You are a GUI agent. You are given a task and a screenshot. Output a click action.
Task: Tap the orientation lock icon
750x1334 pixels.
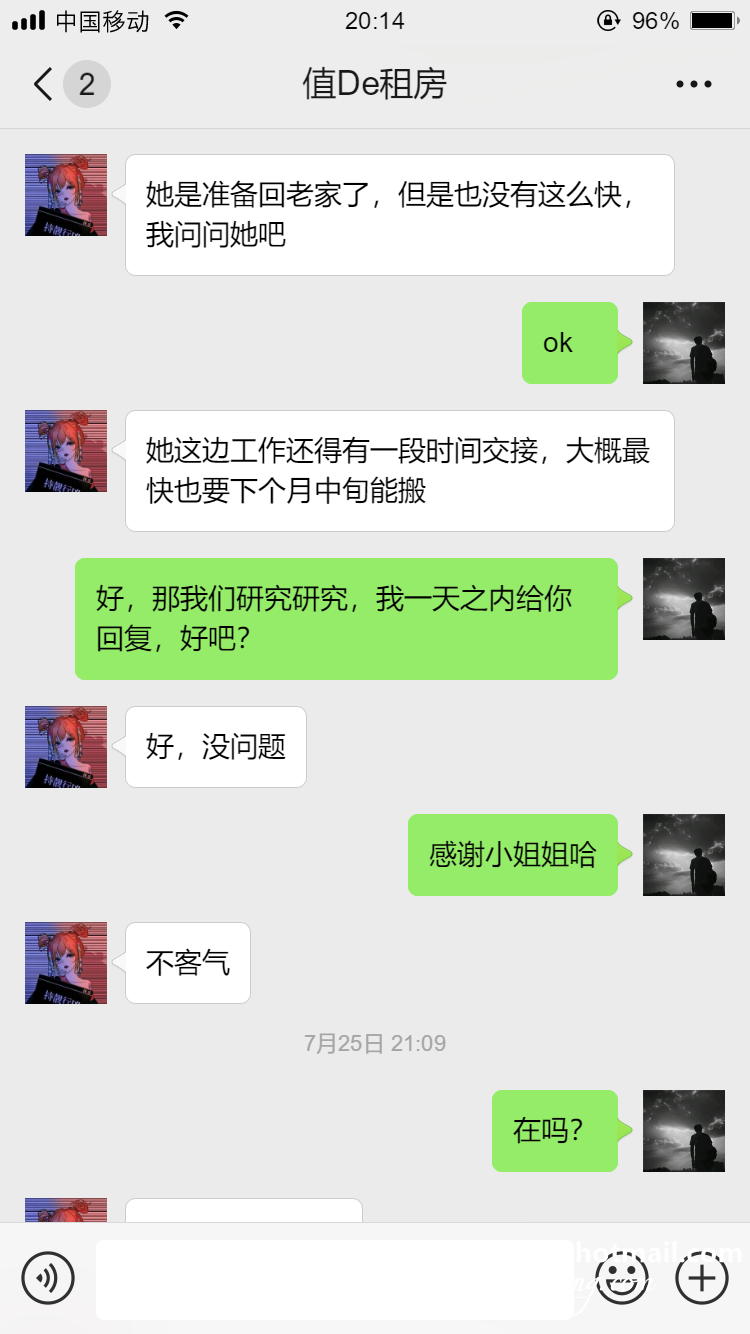(x=607, y=19)
